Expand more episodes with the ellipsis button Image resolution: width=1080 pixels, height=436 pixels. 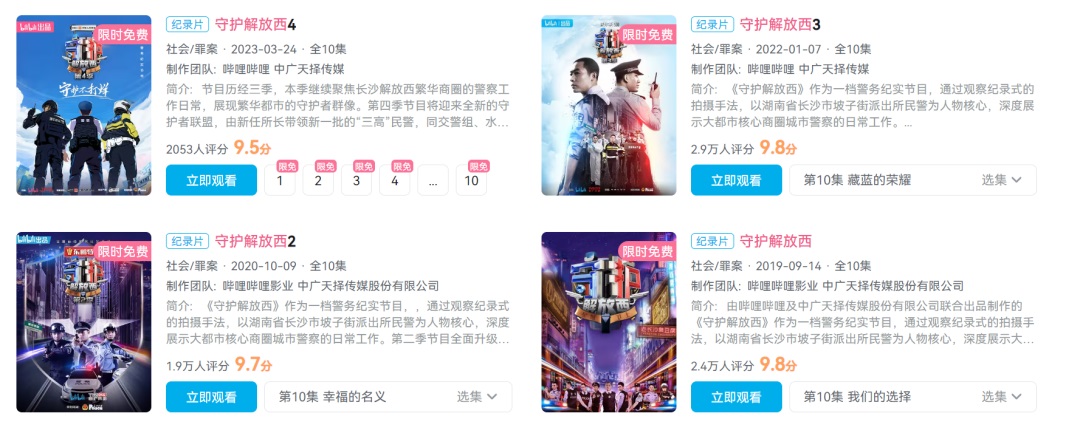pyautogui.click(x=433, y=181)
